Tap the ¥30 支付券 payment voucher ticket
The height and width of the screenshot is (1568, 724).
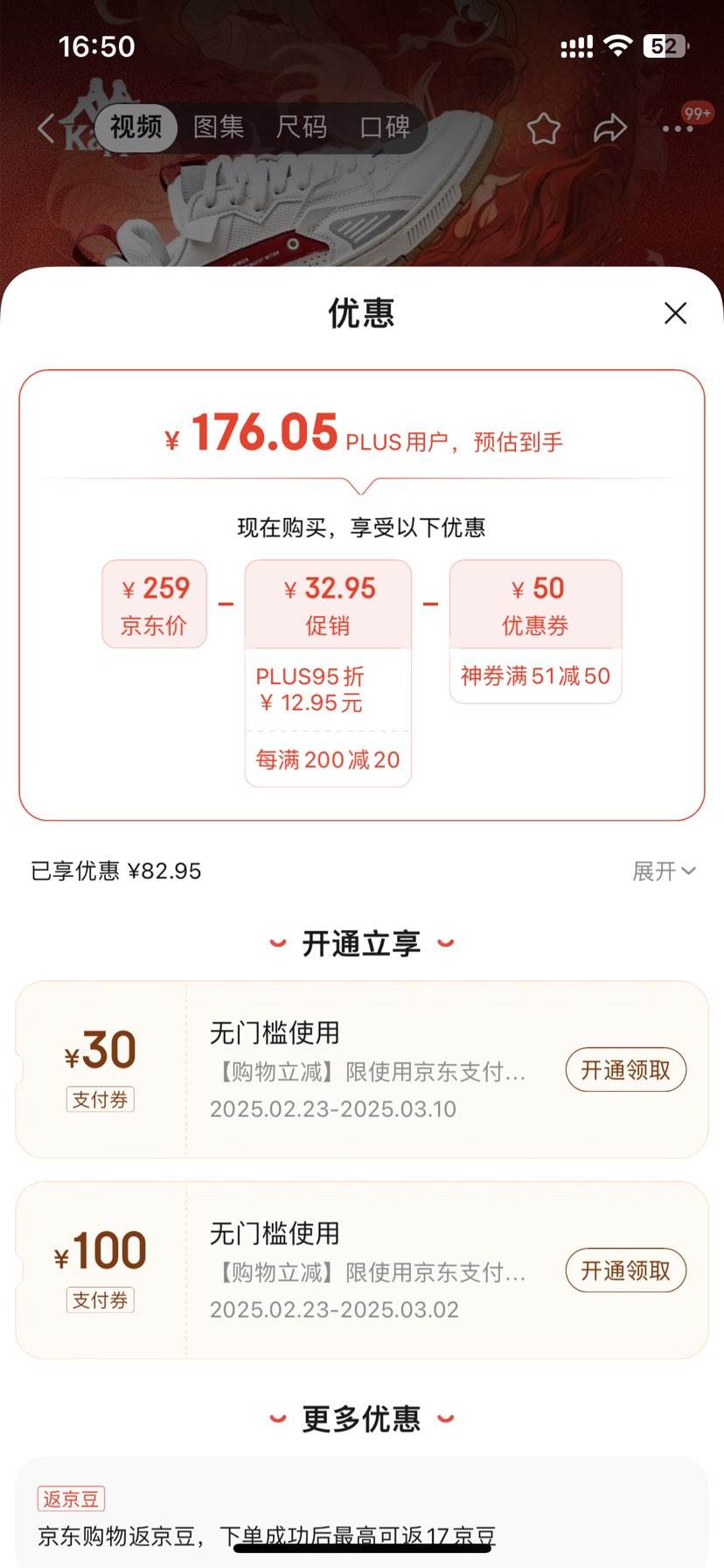[100, 1069]
